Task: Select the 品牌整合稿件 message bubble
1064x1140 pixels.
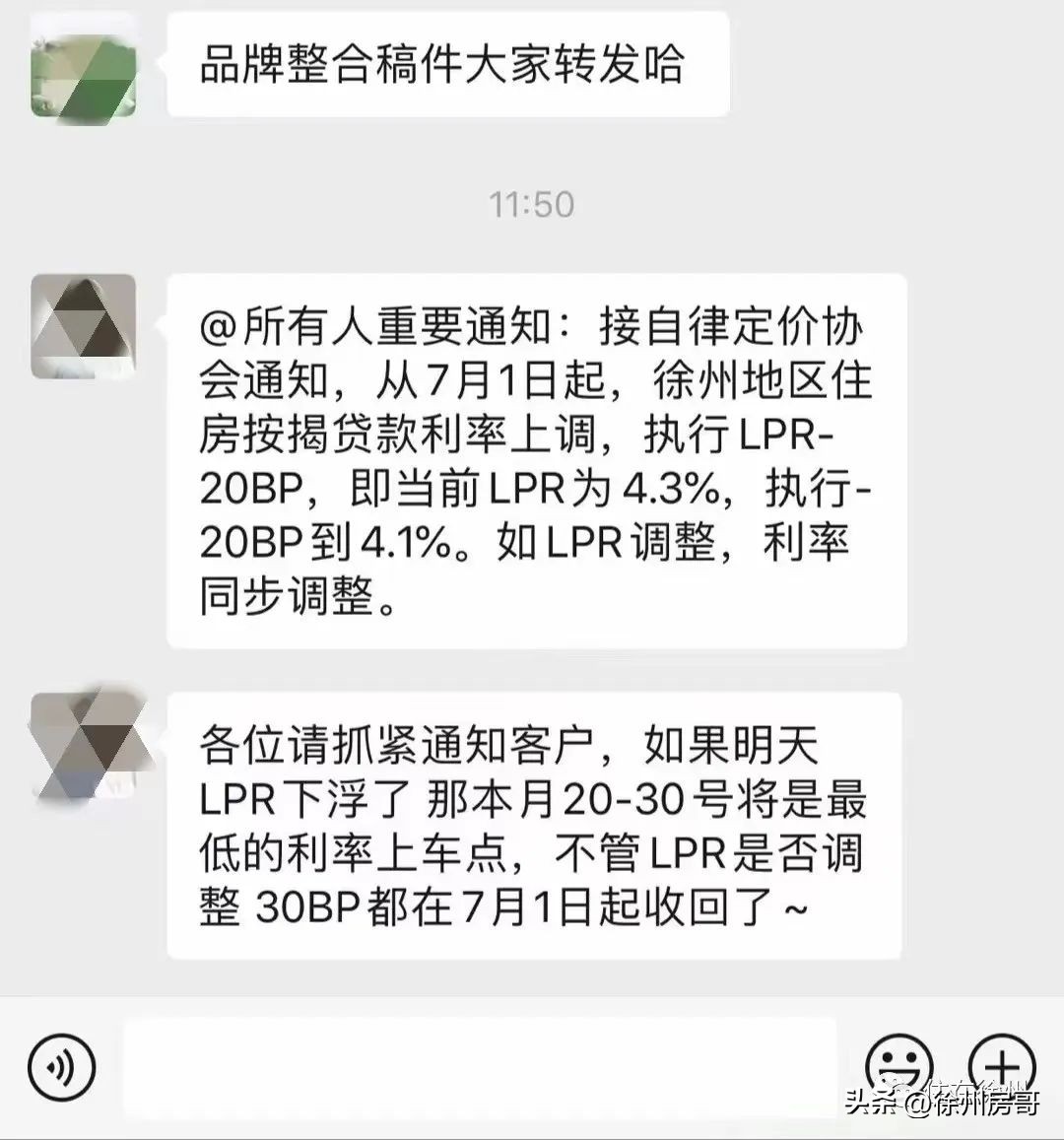Action: (x=448, y=64)
